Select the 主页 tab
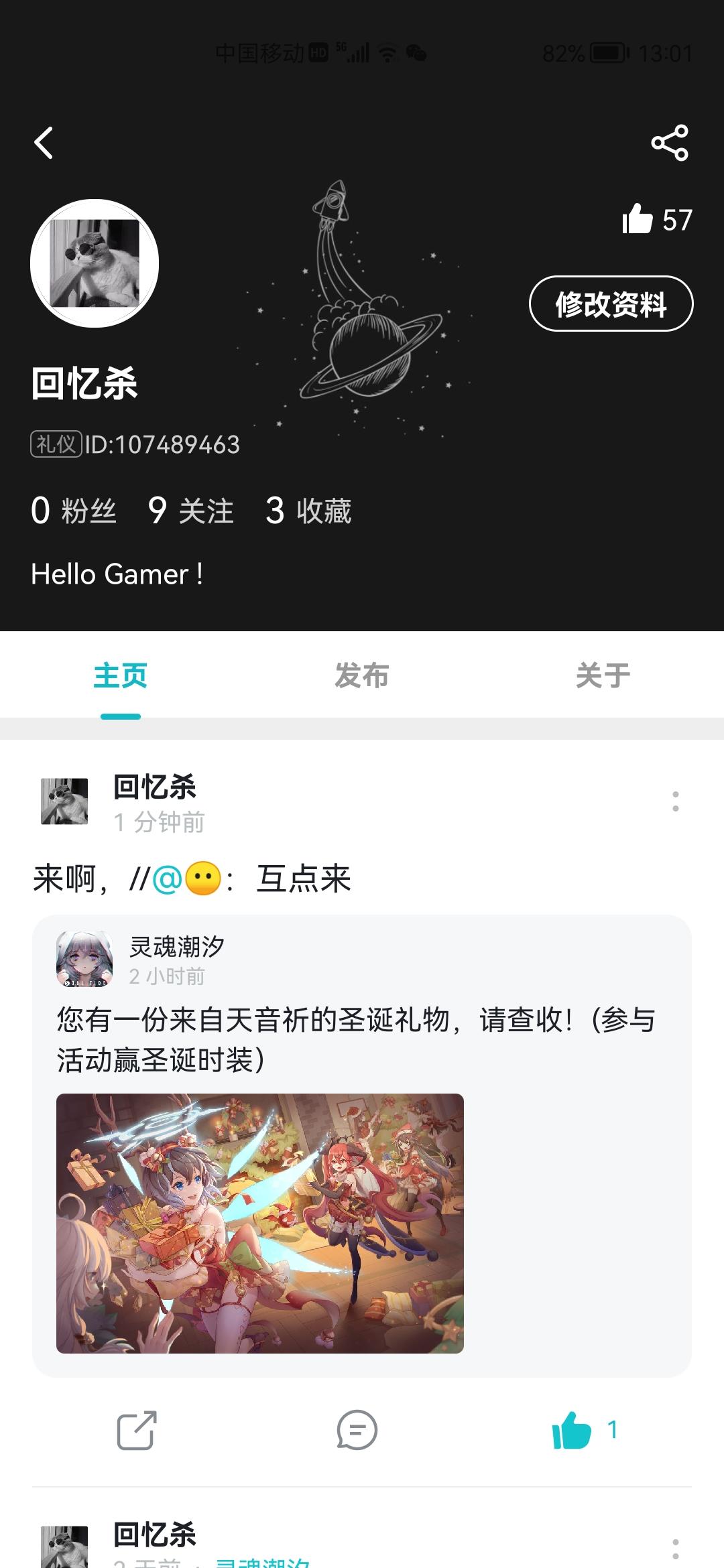 pos(121,675)
